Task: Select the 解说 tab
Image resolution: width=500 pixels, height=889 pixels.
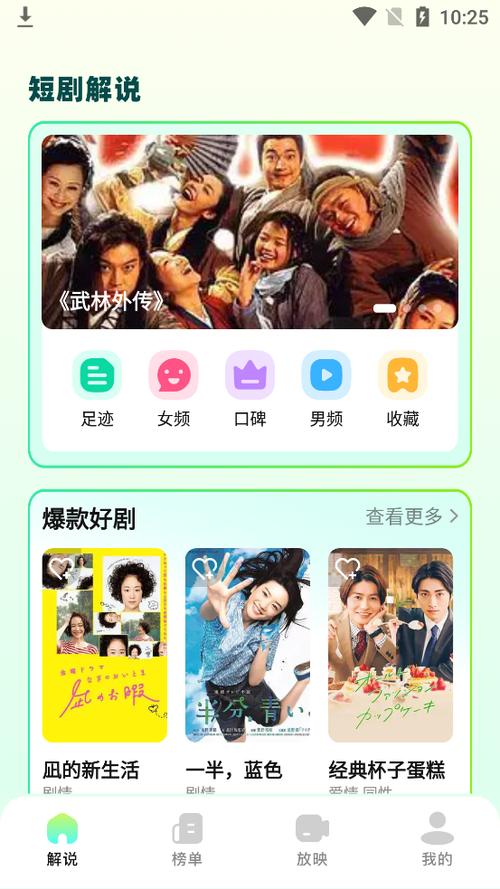Action: click(62, 840)
